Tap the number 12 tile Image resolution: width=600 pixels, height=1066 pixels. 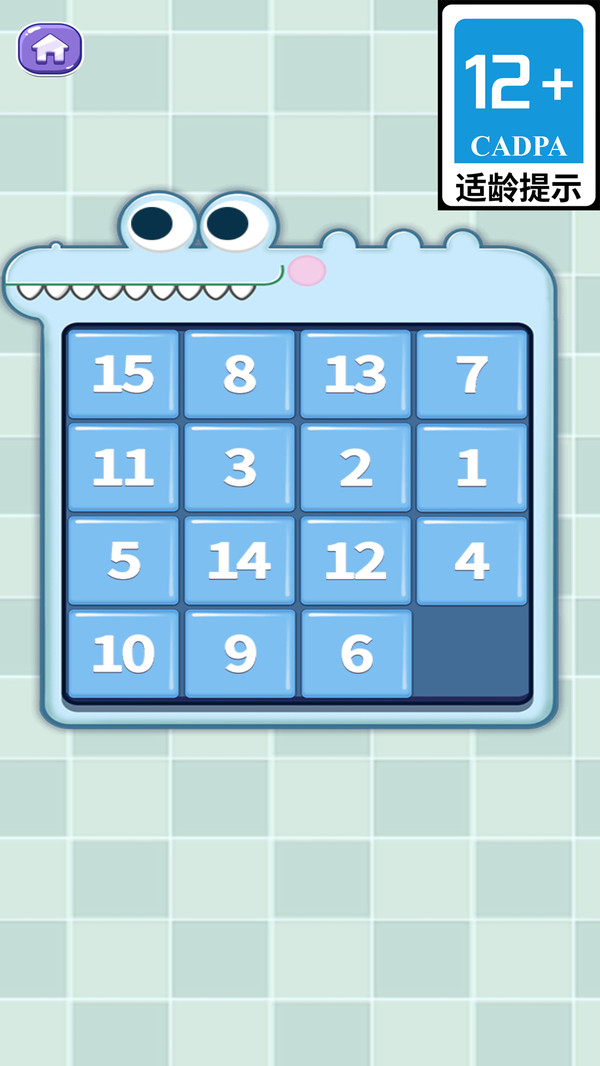click(x=356, y=560)
